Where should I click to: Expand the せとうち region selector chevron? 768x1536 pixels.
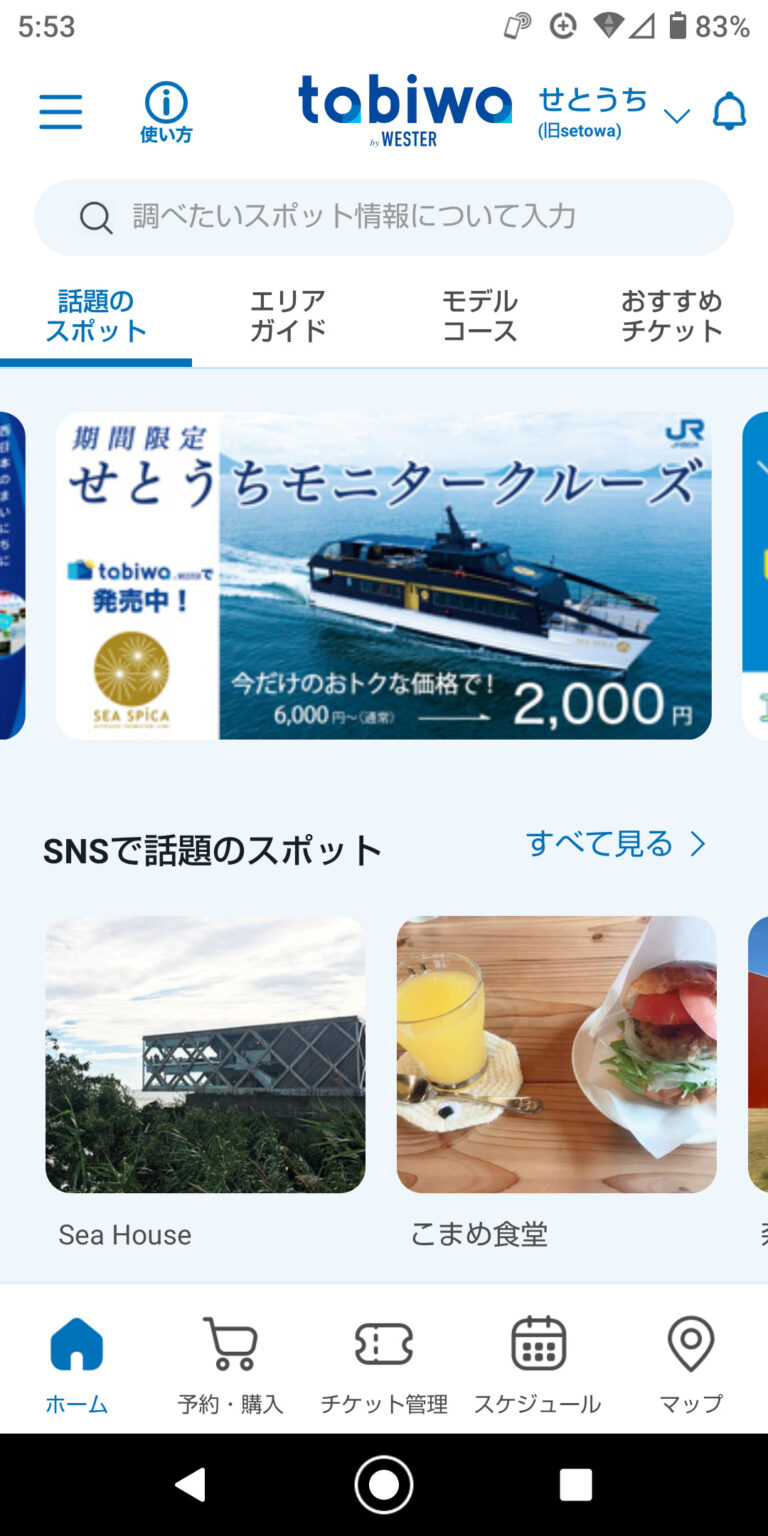click(x=679, y=115)
